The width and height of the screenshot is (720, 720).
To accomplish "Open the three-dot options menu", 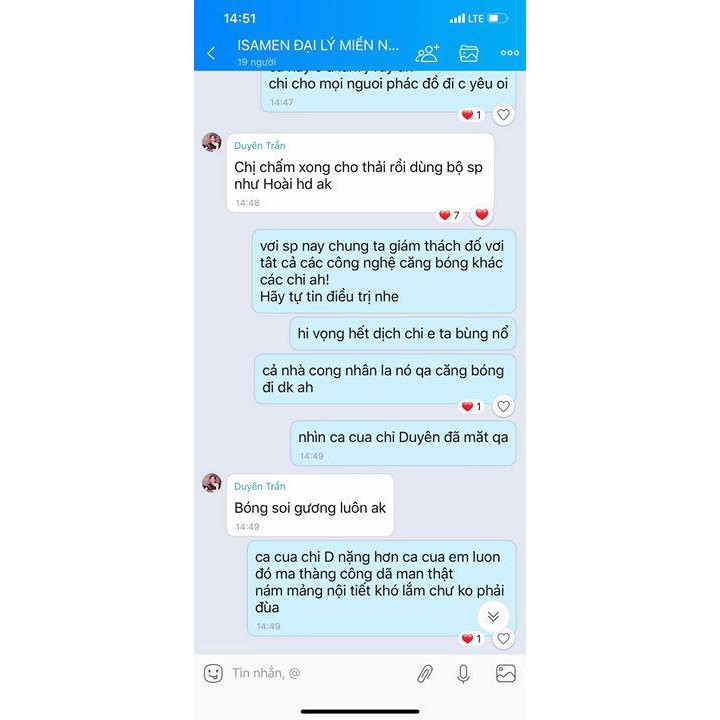I will [509, 53].
